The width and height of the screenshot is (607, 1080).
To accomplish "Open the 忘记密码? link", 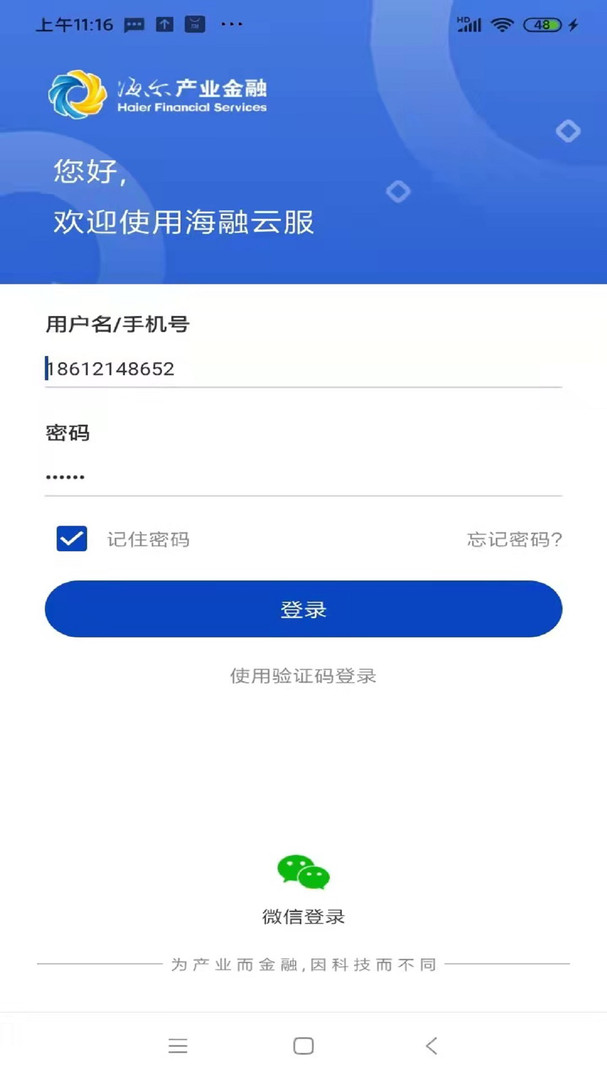I will [514, 540].
